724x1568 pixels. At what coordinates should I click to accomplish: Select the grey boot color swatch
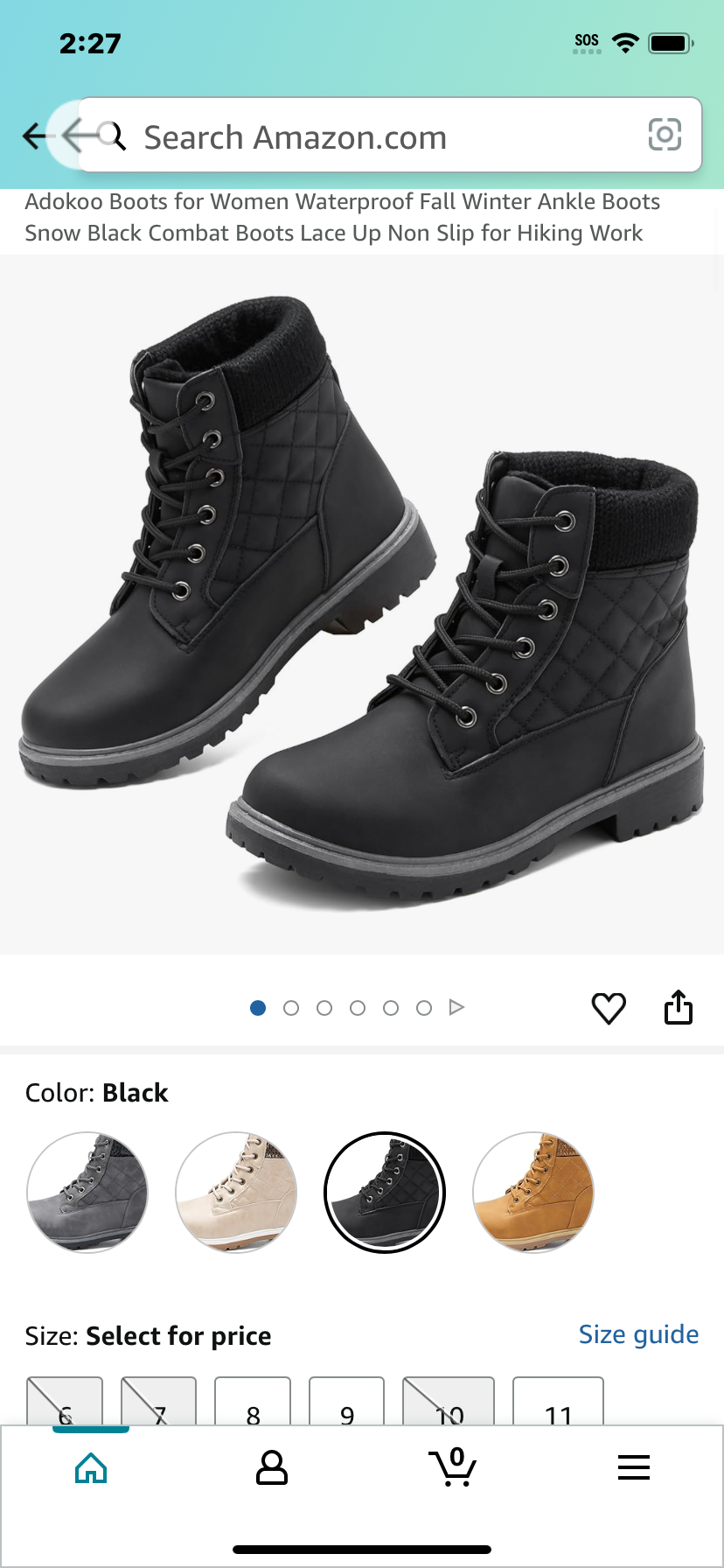(87, 1193)
